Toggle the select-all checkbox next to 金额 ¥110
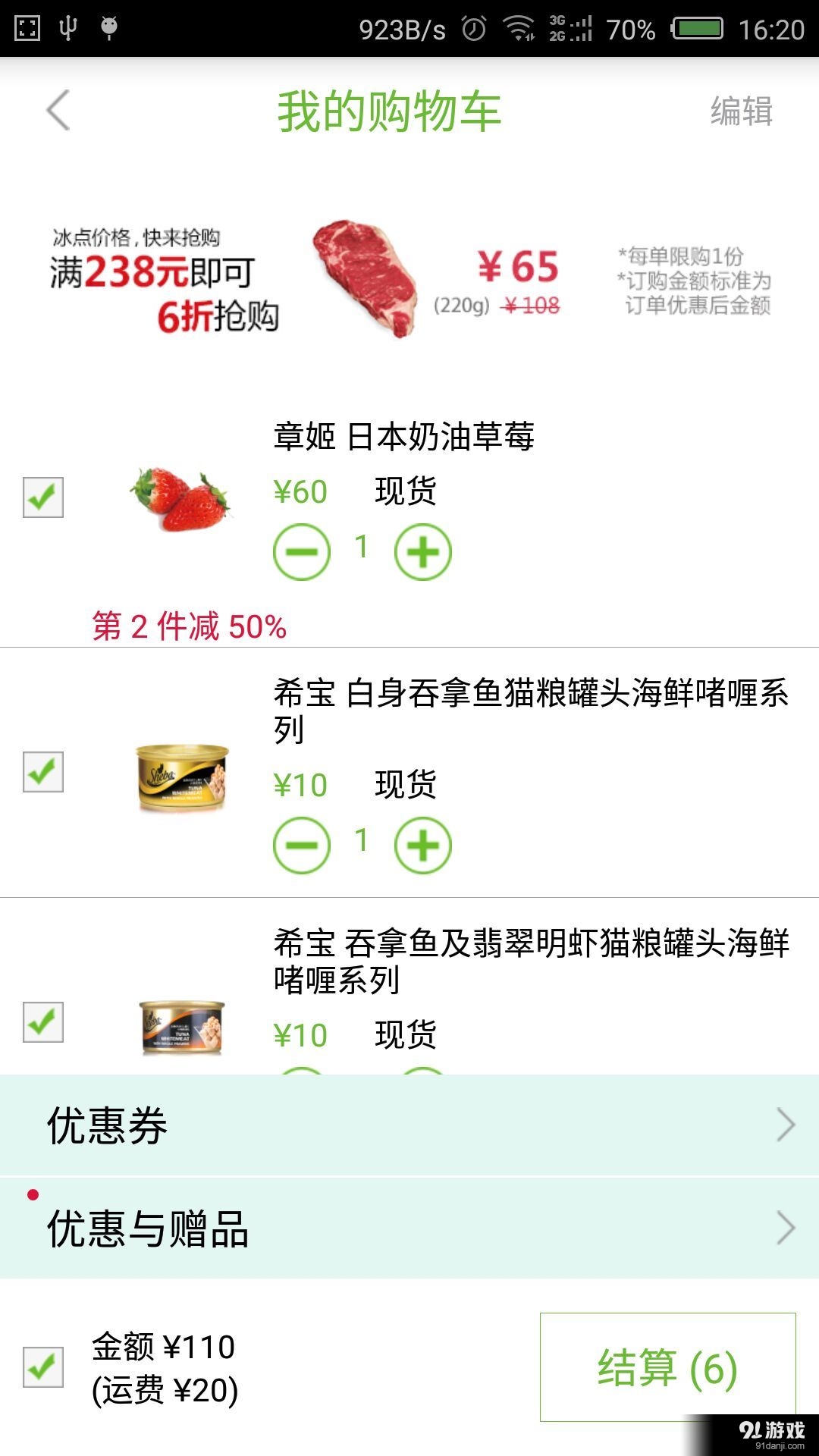 (43, 1365)
